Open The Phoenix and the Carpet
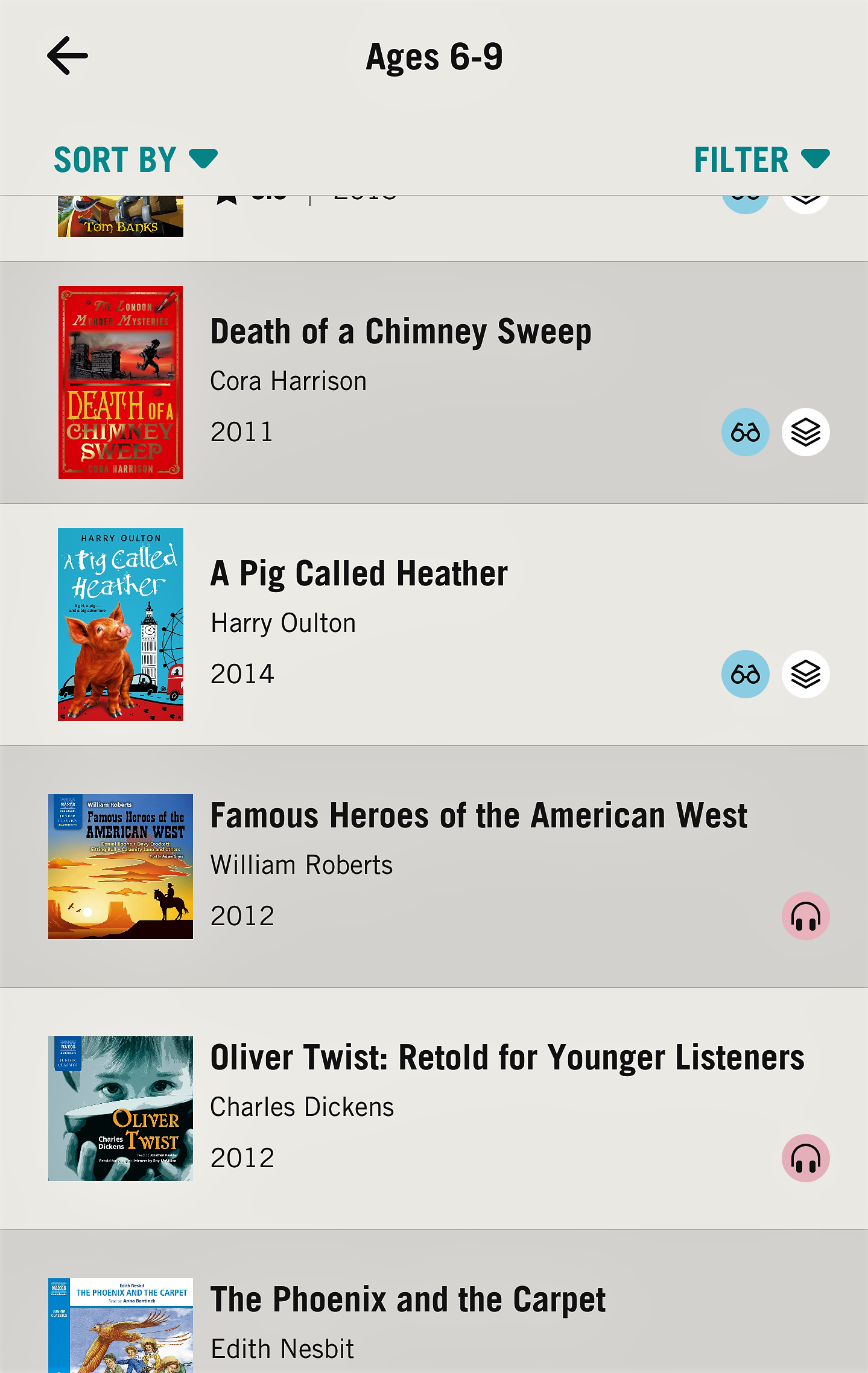868x1373 pixels. click(x=408, y=1300)
